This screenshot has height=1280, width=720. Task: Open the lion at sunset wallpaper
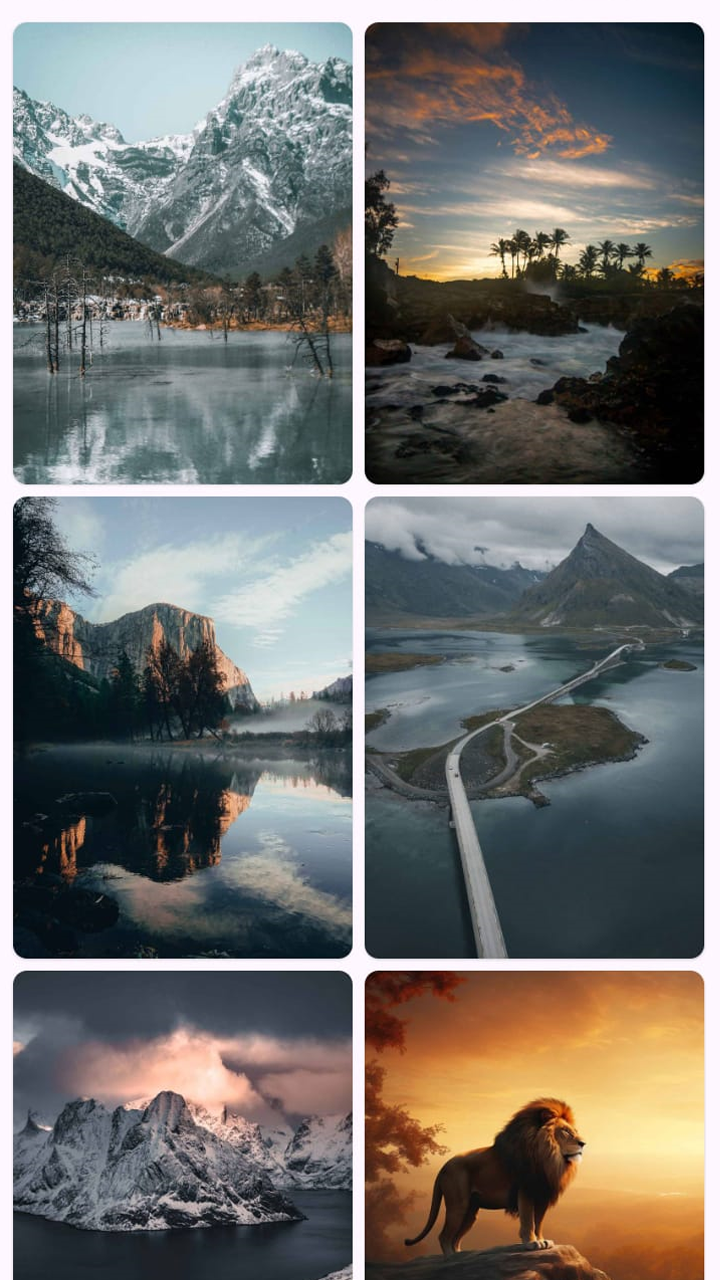click(x=534, y=1125)
